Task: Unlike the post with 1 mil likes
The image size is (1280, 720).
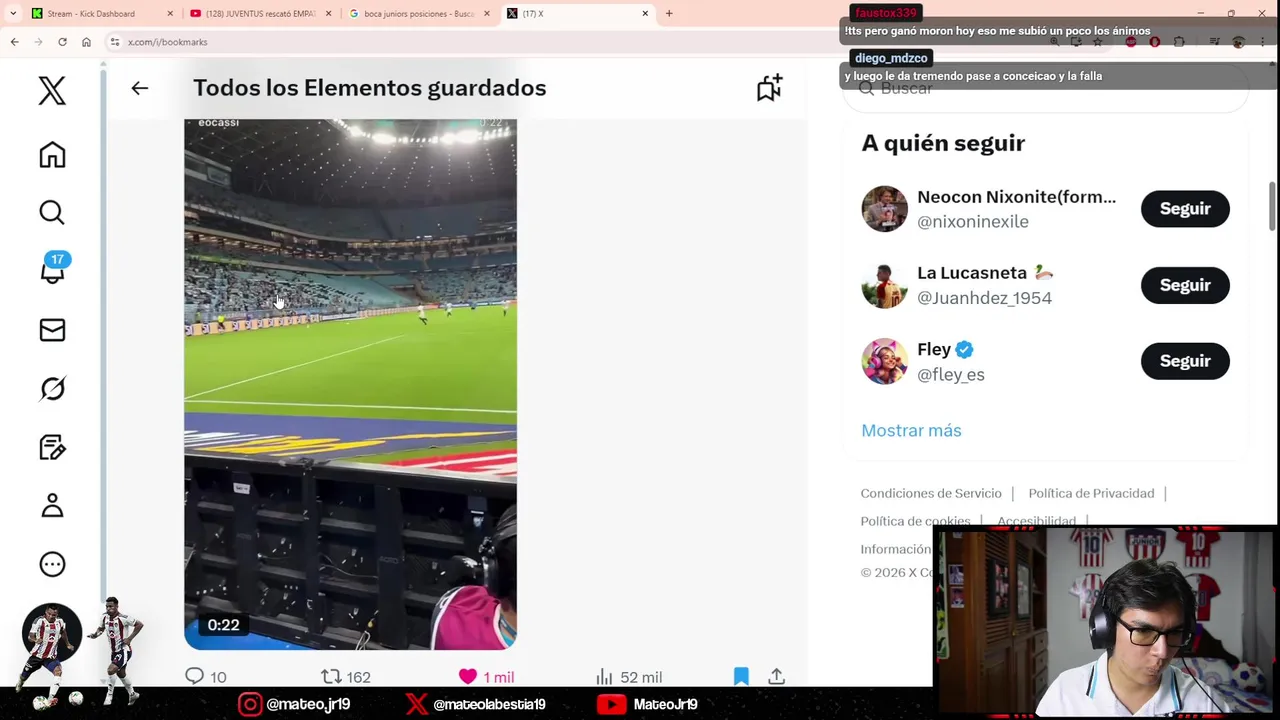Action: (x=468, y=677)
